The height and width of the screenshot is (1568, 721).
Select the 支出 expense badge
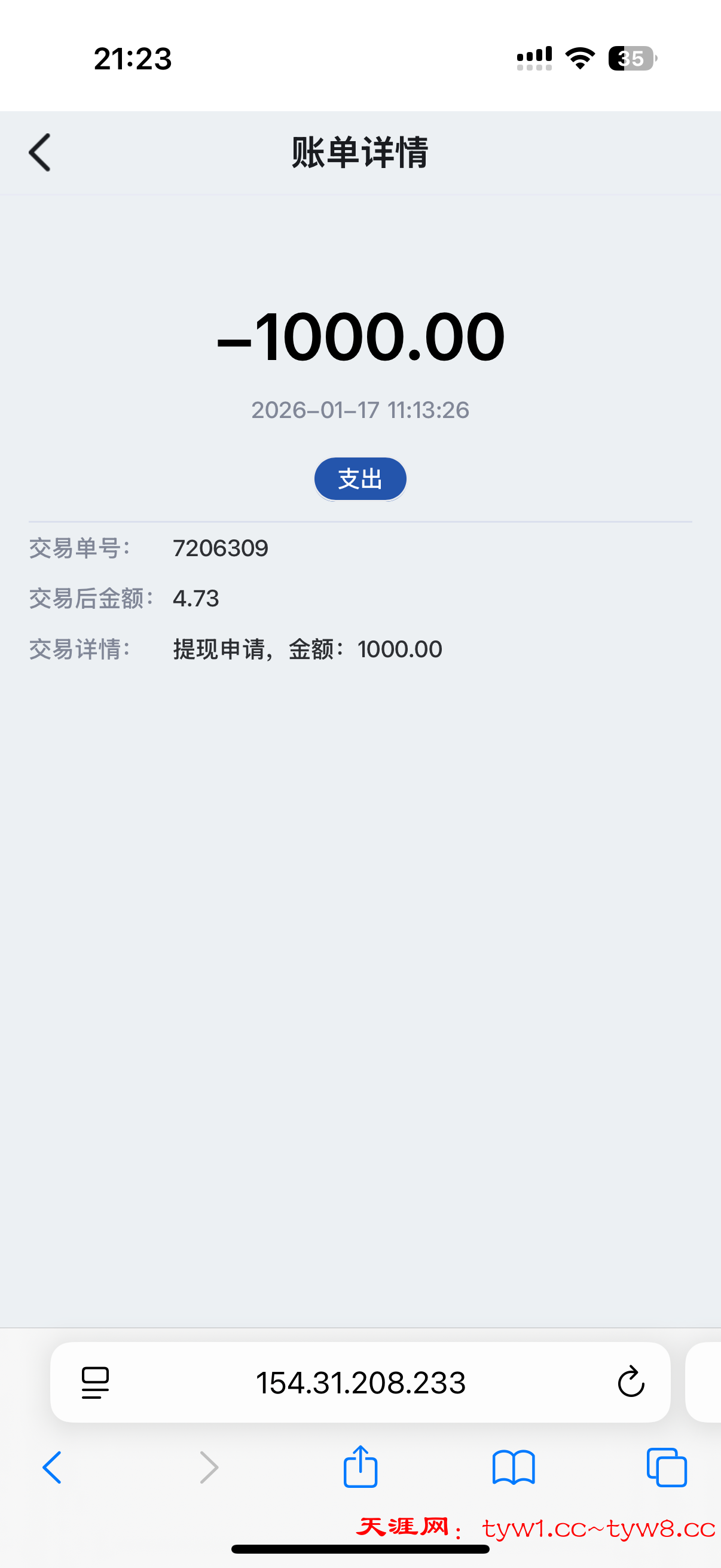point(359,479)
